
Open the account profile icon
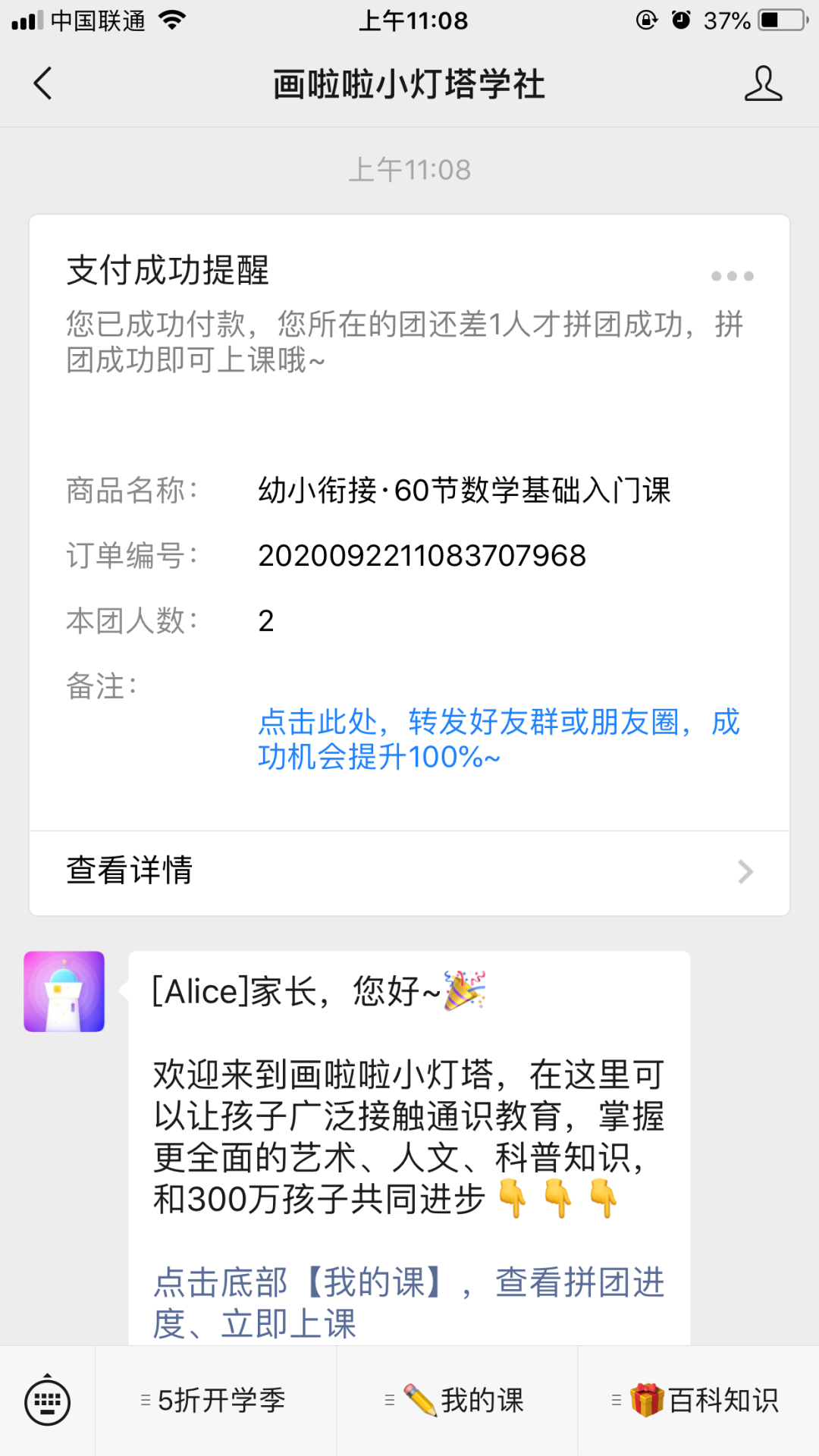pos(762,83)
